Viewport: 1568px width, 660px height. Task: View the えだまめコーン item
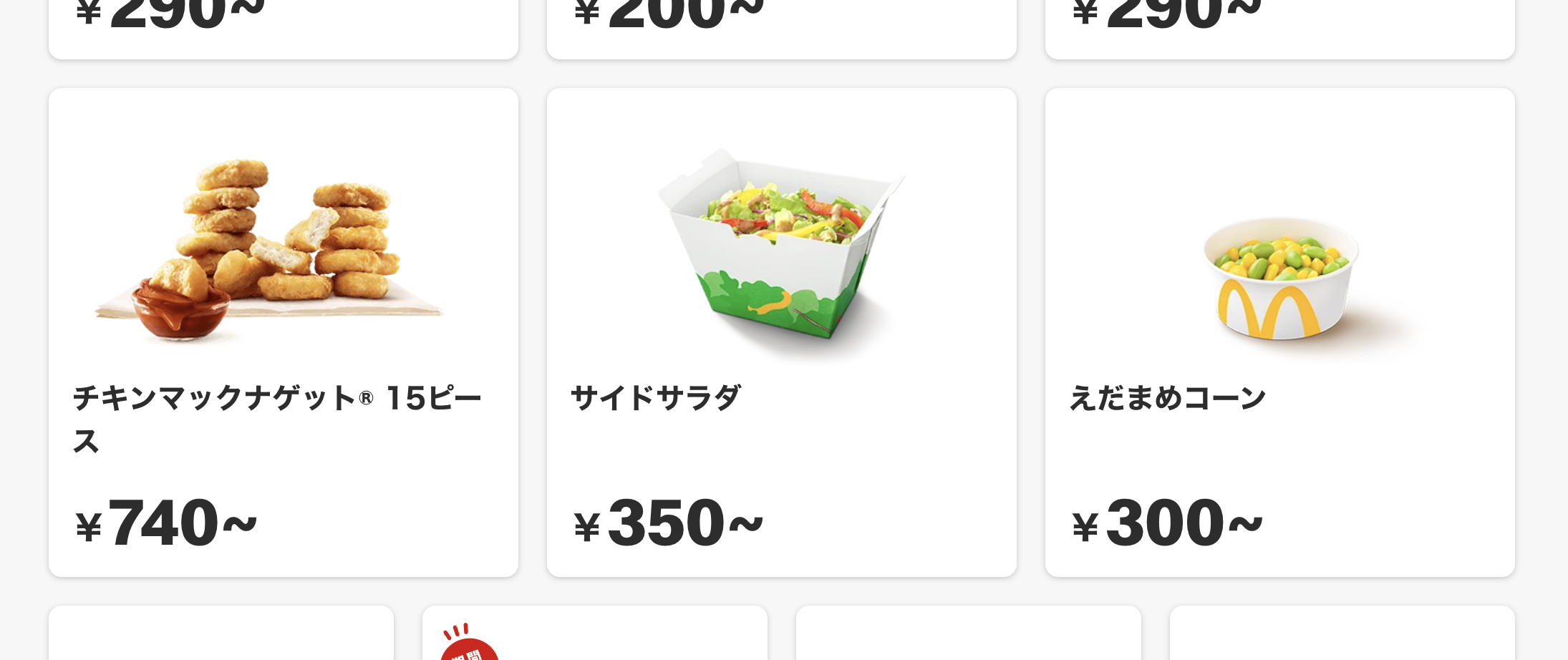(1279, 332)
